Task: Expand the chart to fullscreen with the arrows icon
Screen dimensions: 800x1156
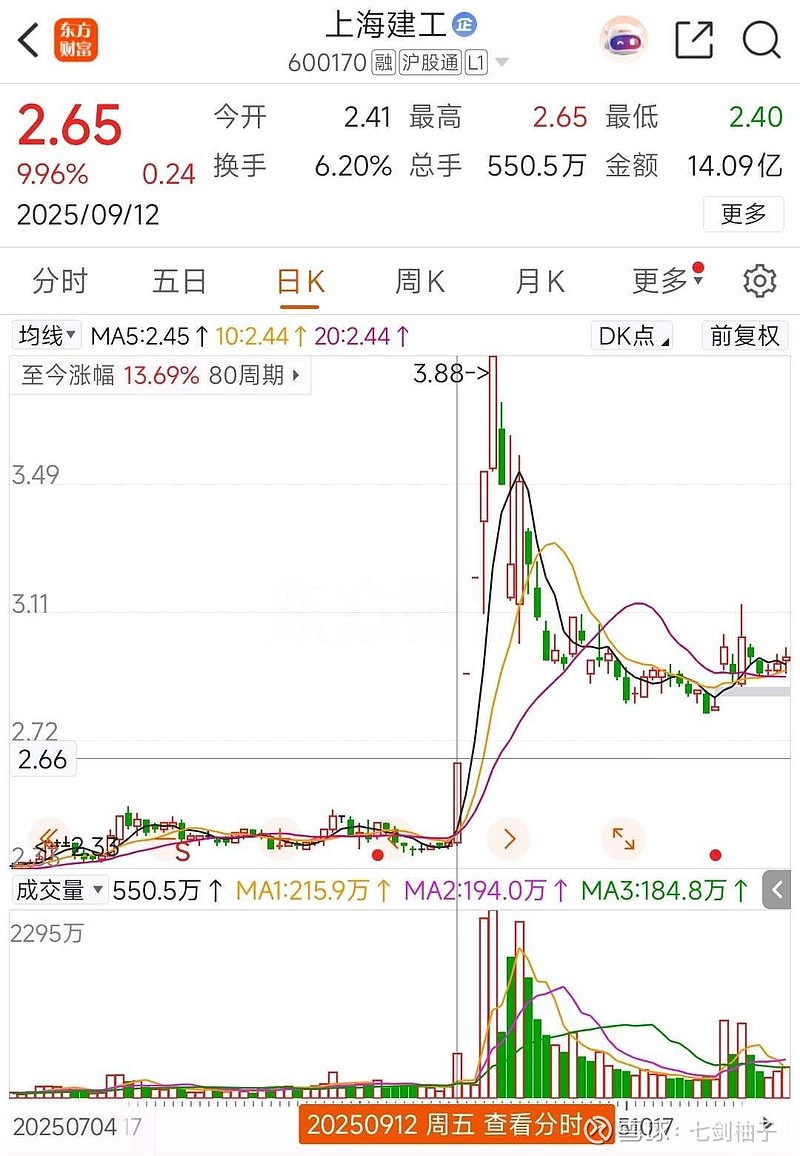Action: coord(622,839)
